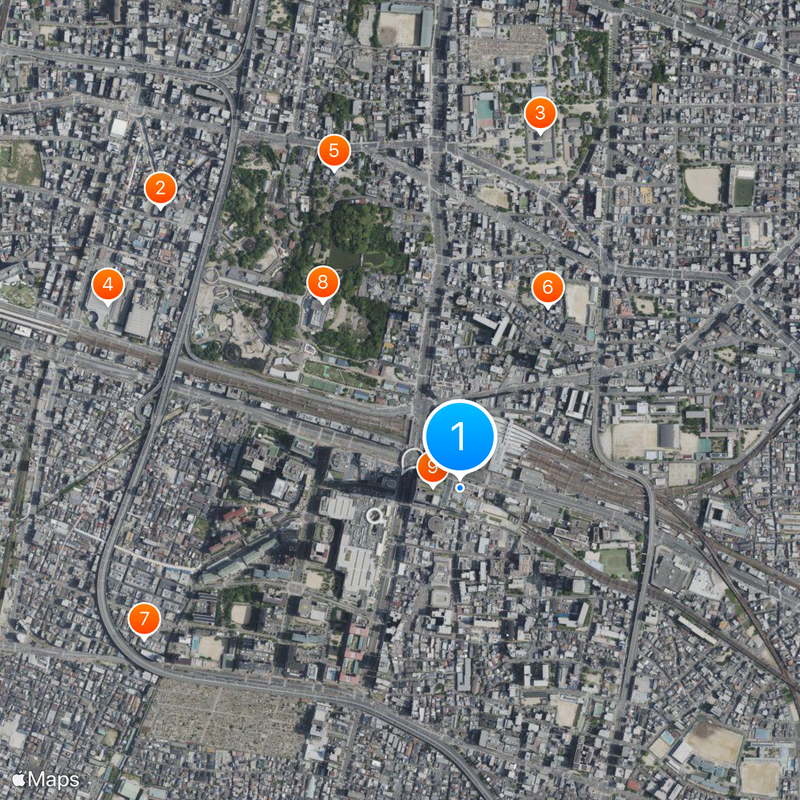Open the pin numbered 3
The image size is (800, 800).
(540, 113)
